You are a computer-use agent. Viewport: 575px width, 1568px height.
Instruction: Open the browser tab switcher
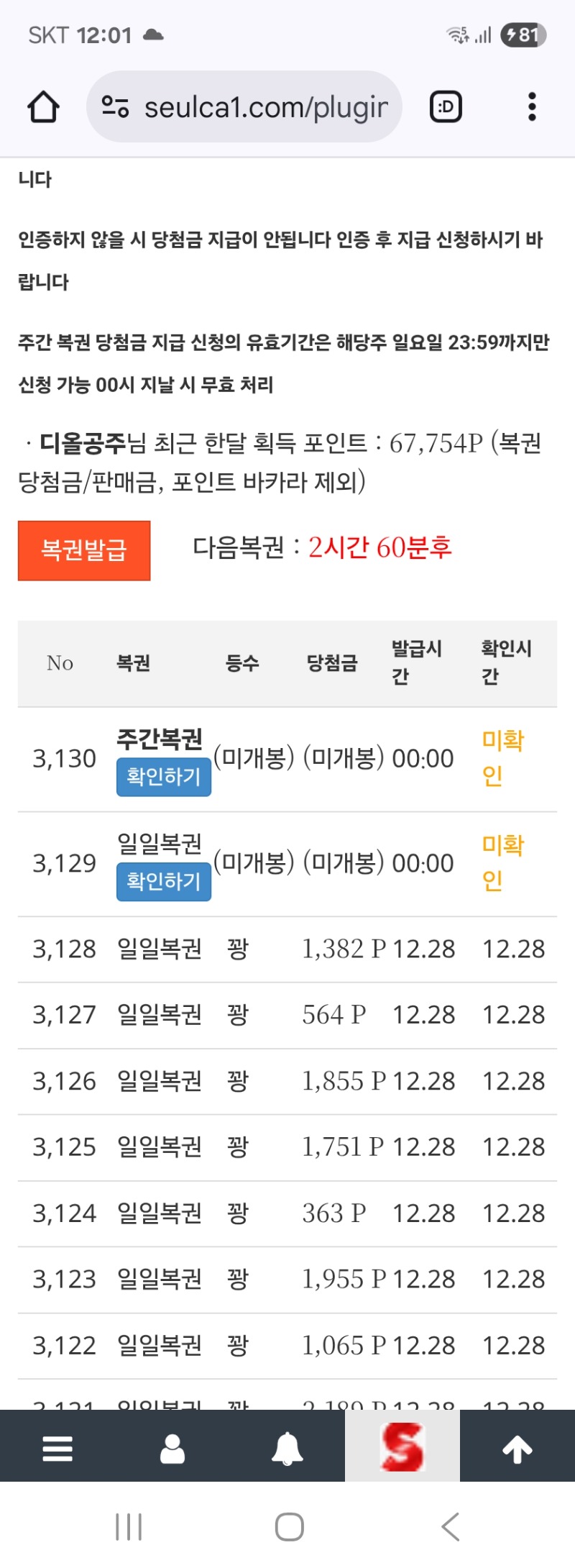(446, 107)
